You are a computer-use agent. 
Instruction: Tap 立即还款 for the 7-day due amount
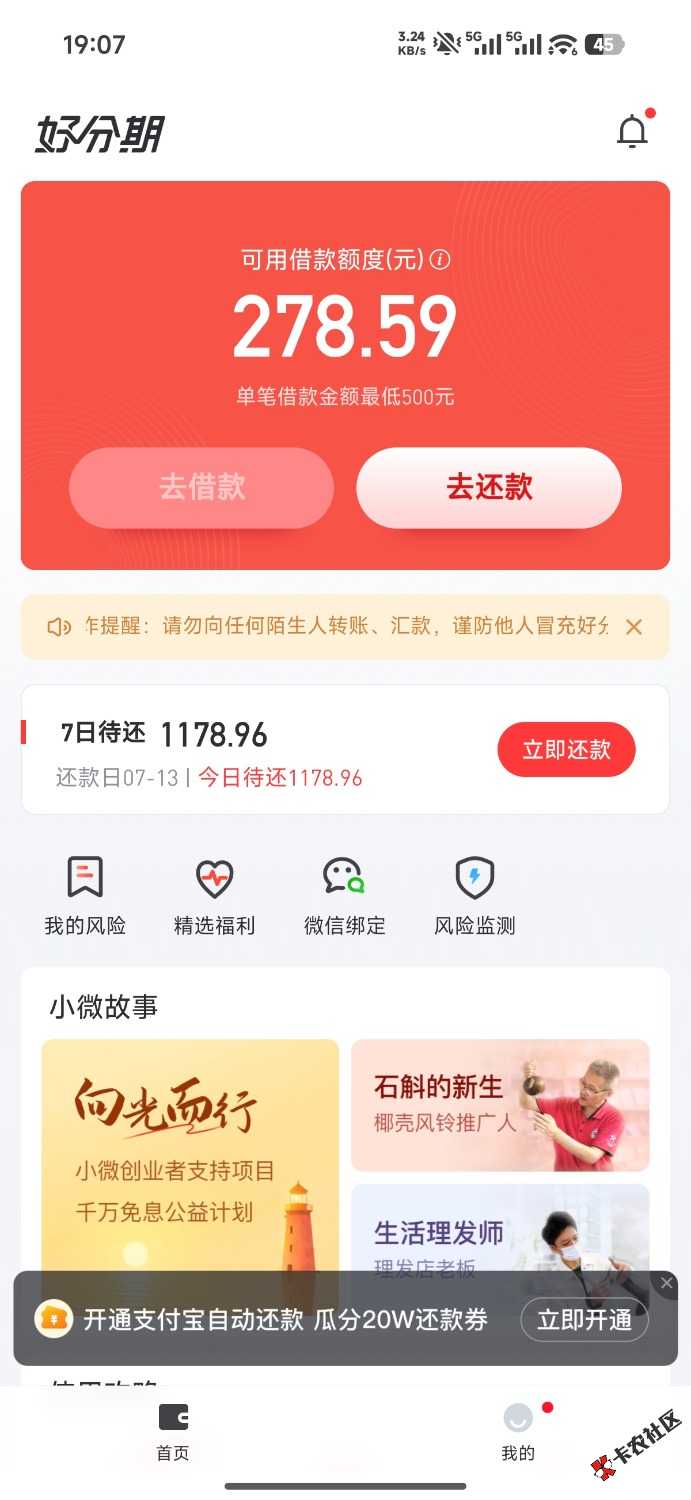[x=566, y=750]
